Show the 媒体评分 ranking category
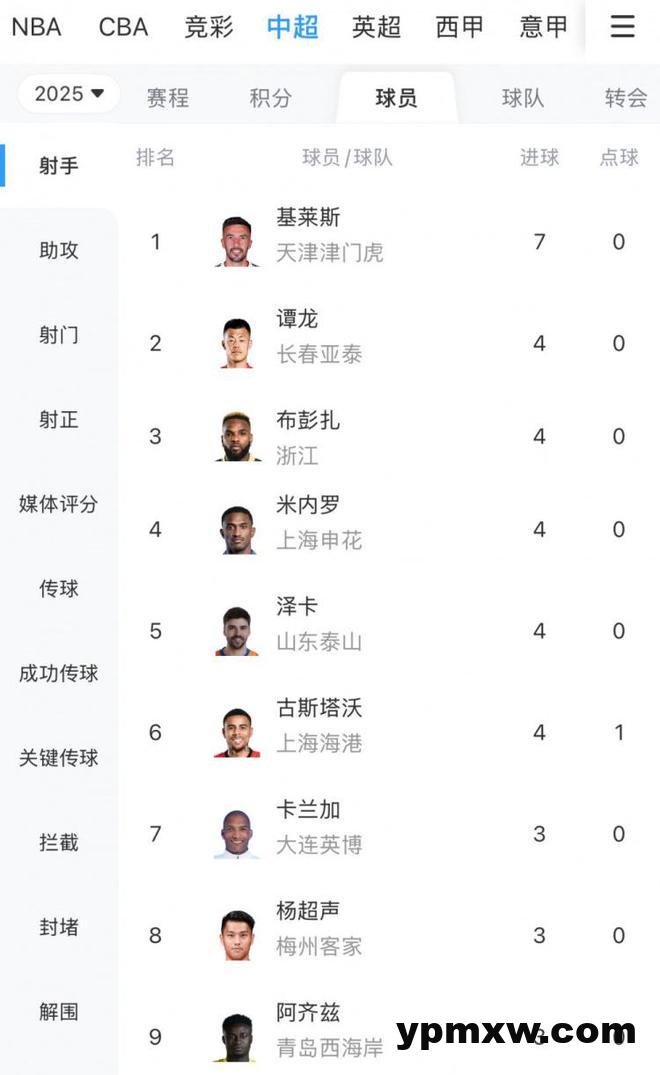The width and height of the screenshot is (660, 1075). click(x=59, y=504)
